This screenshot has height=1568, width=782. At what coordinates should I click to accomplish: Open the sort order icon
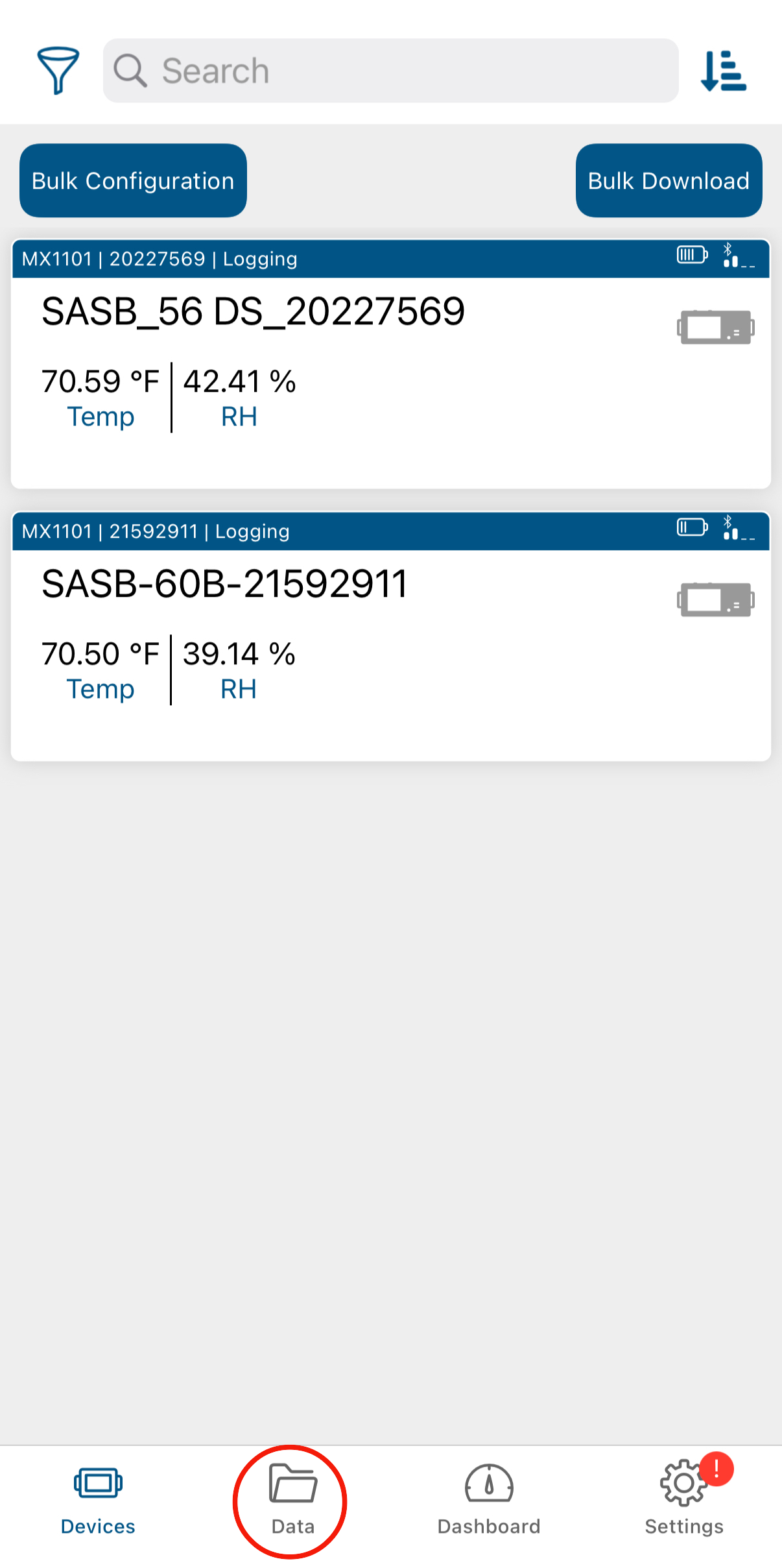pyautogui.click(x=724, y=71)
